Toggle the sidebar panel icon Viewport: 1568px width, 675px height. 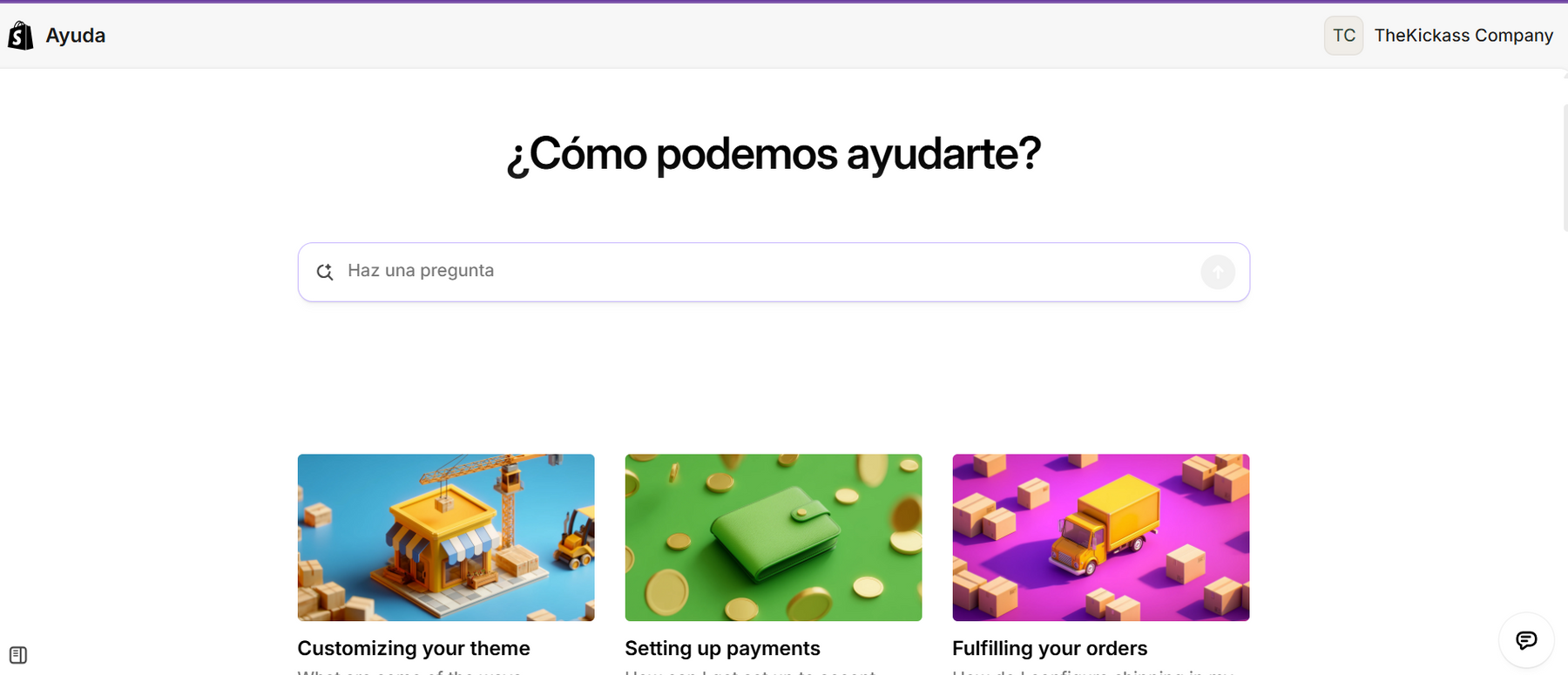click(x=18, y=655)
